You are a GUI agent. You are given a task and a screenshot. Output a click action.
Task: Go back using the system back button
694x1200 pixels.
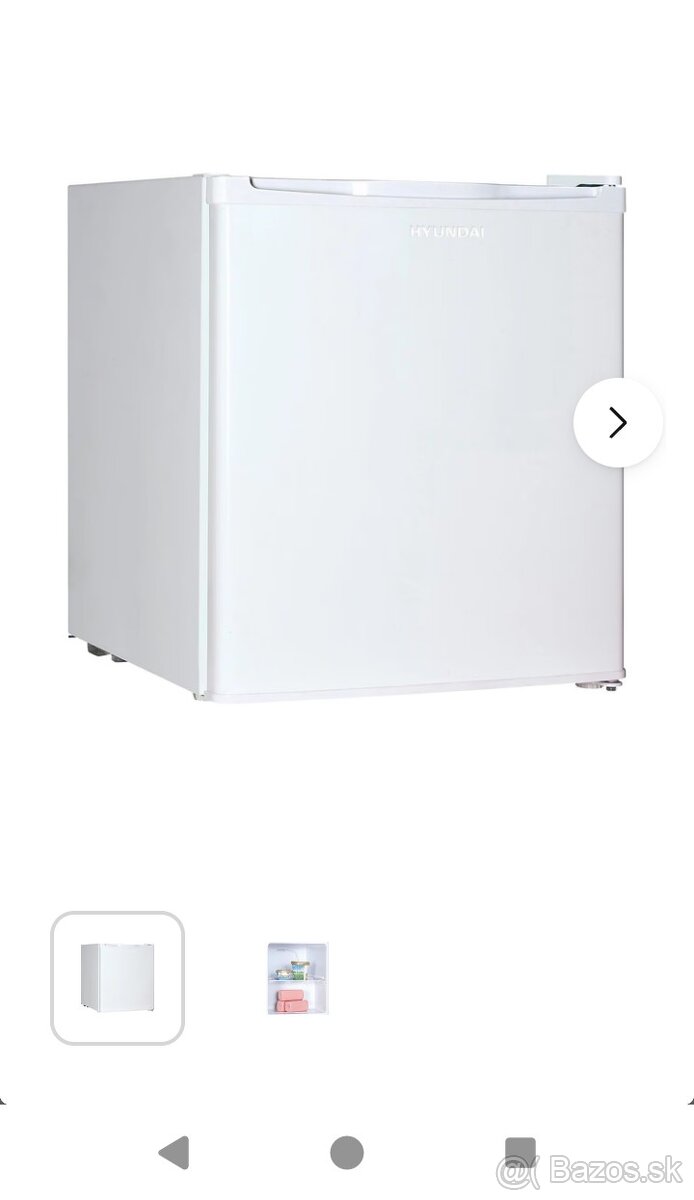pyautogui.click(x=174, y=1152)
